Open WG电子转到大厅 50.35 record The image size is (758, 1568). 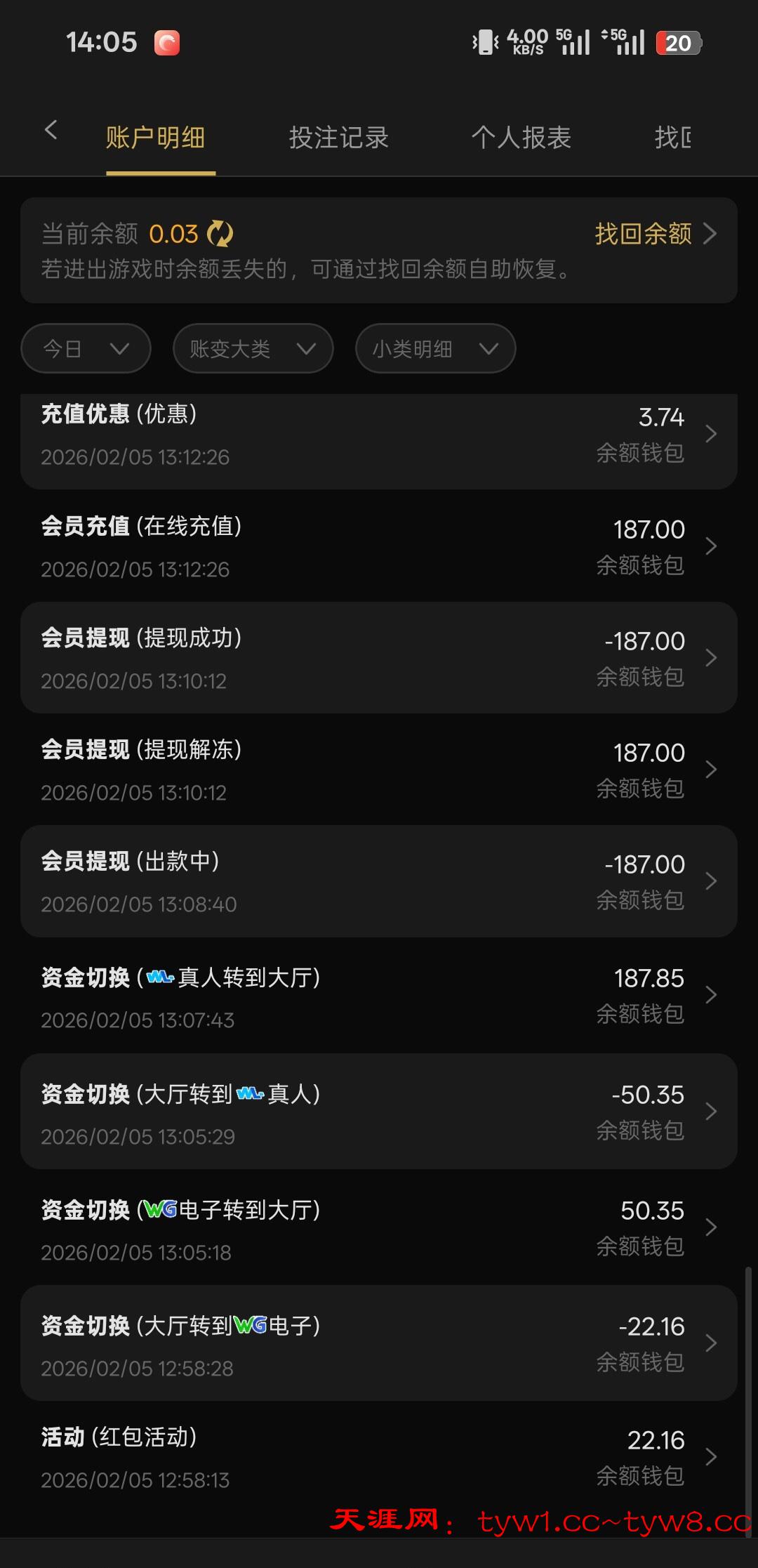(379, 1228)
